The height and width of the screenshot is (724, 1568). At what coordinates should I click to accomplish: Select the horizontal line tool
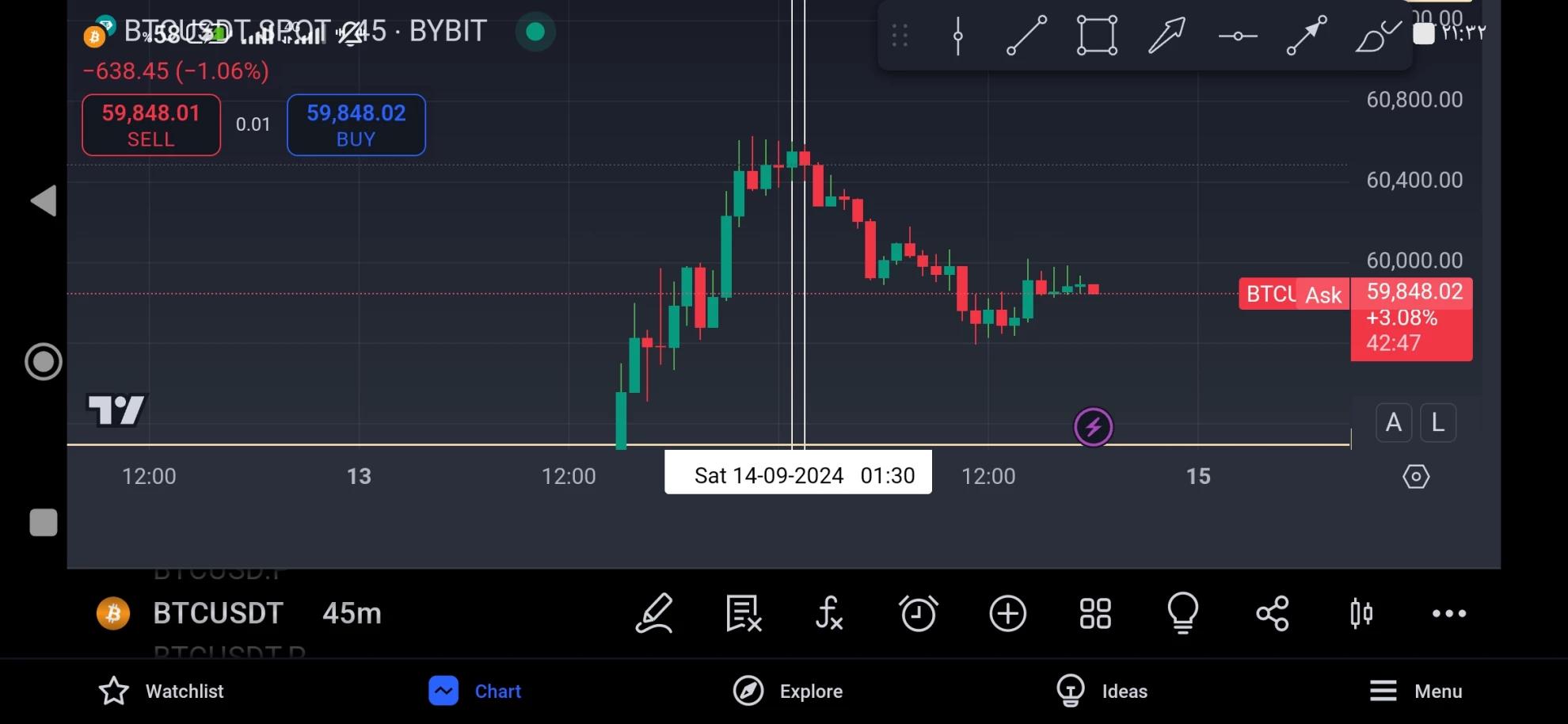1237,36
